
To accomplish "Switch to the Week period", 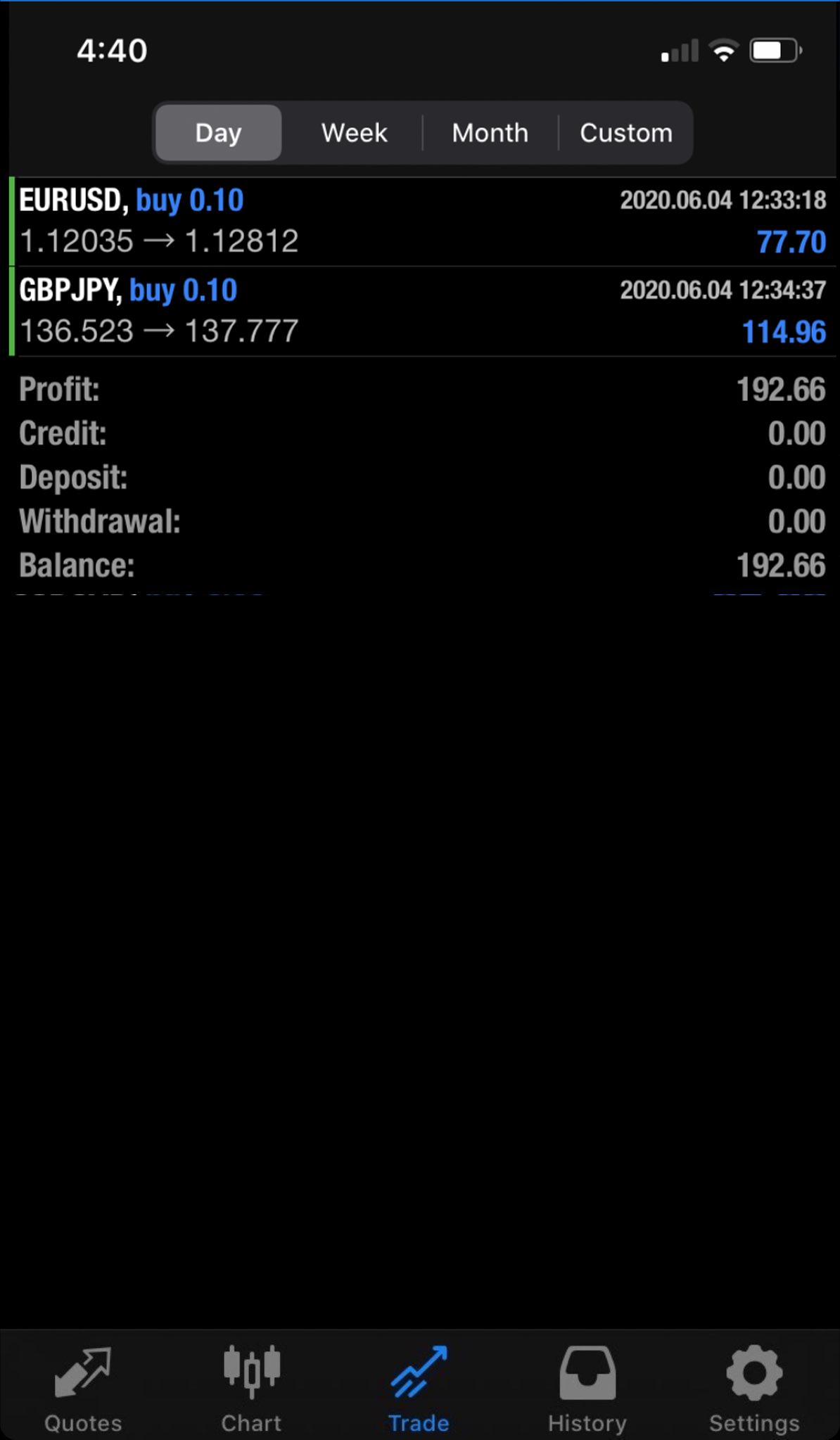I will (354, 133).
